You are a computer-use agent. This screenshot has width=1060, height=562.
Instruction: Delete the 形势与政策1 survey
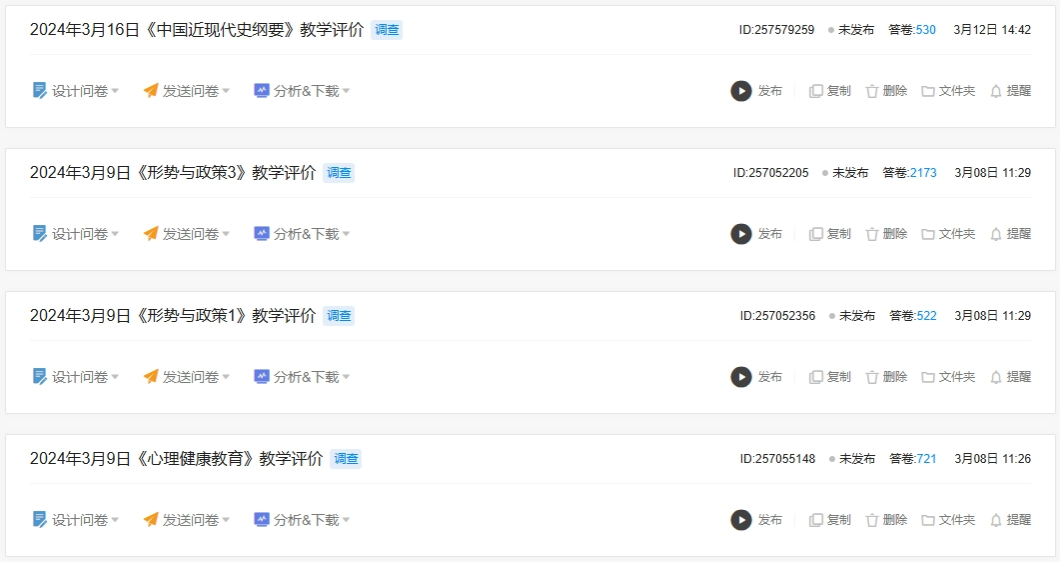(886, 377)
